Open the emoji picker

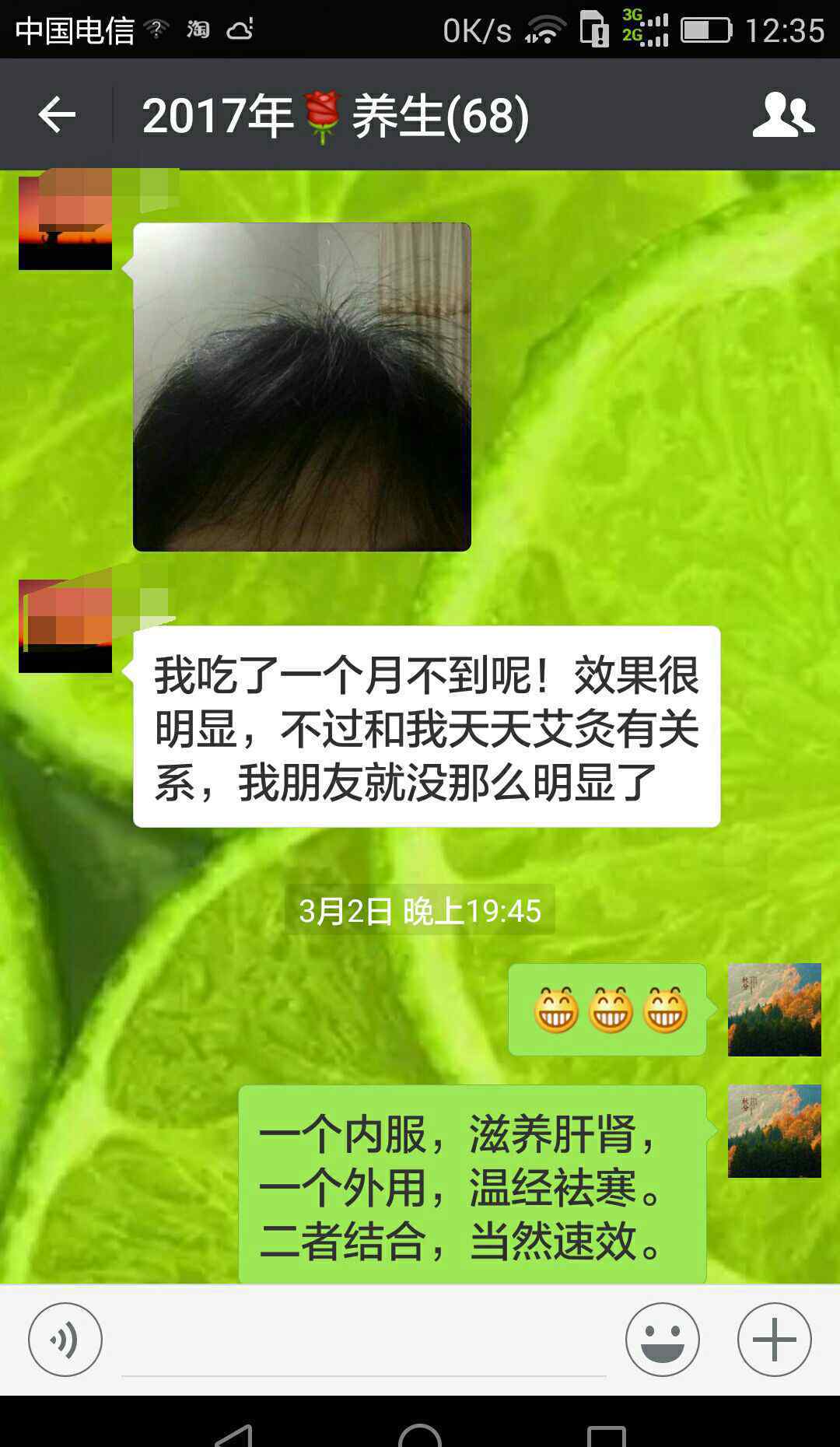pos(662,1340)
